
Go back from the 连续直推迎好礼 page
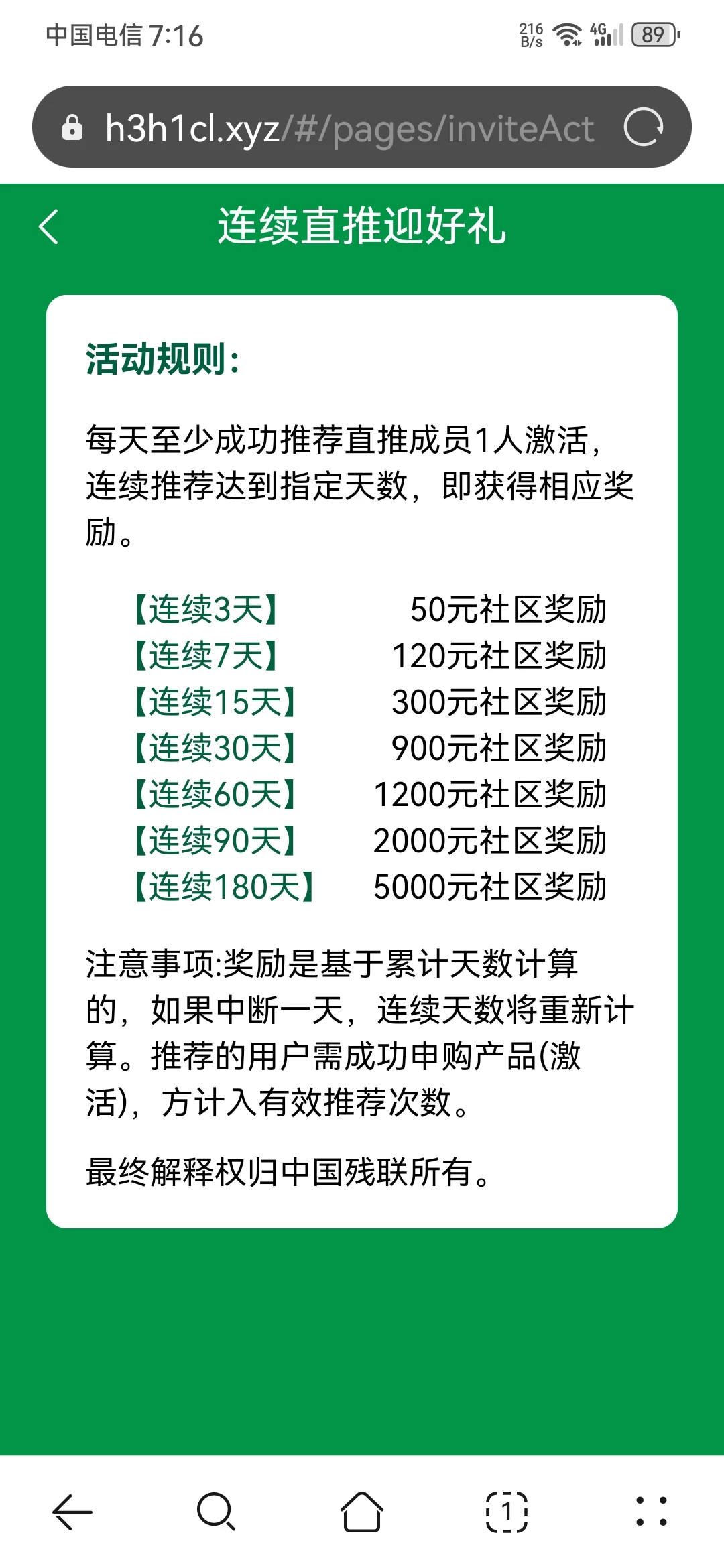(49, 226)
